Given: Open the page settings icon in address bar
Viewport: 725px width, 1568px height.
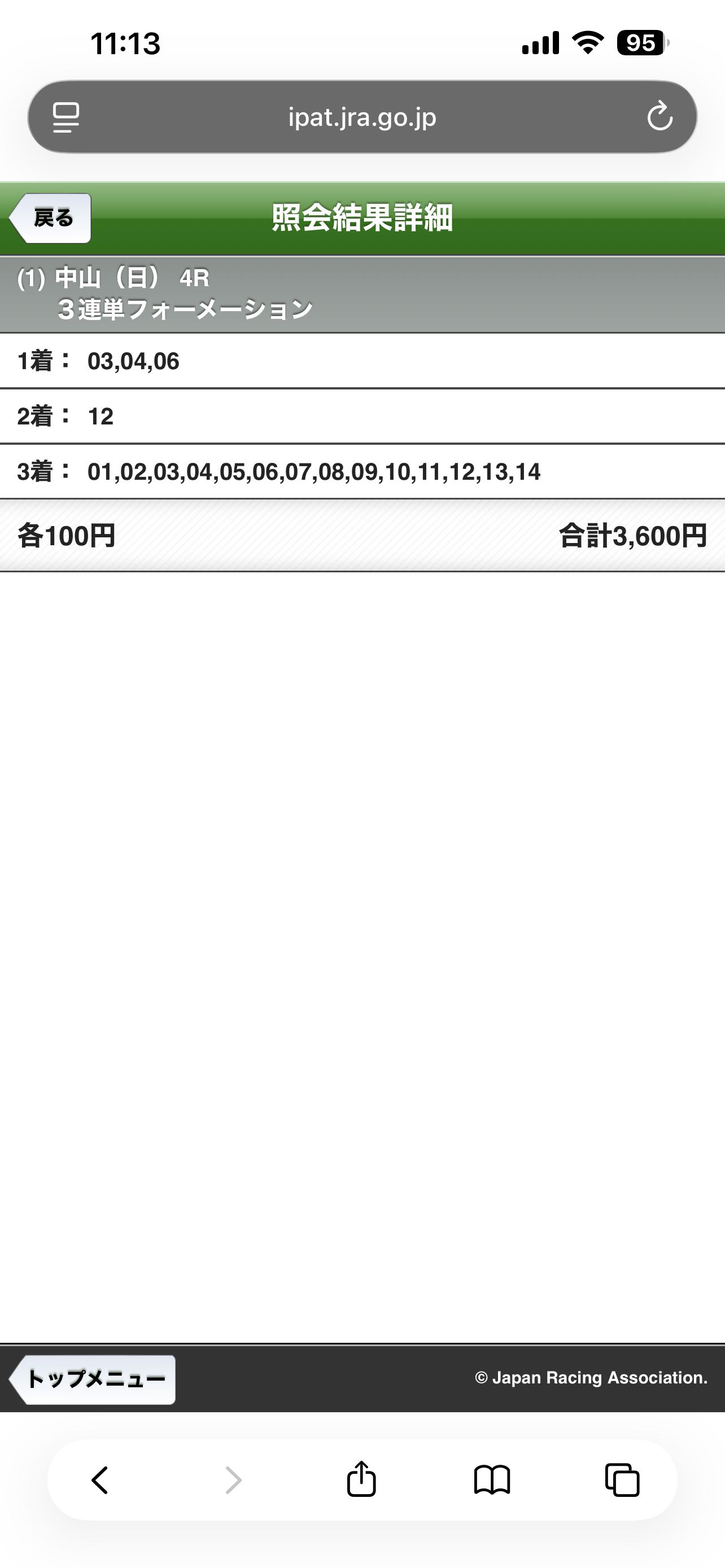Looking at the screenshot, I should click(x=65, y=117).
